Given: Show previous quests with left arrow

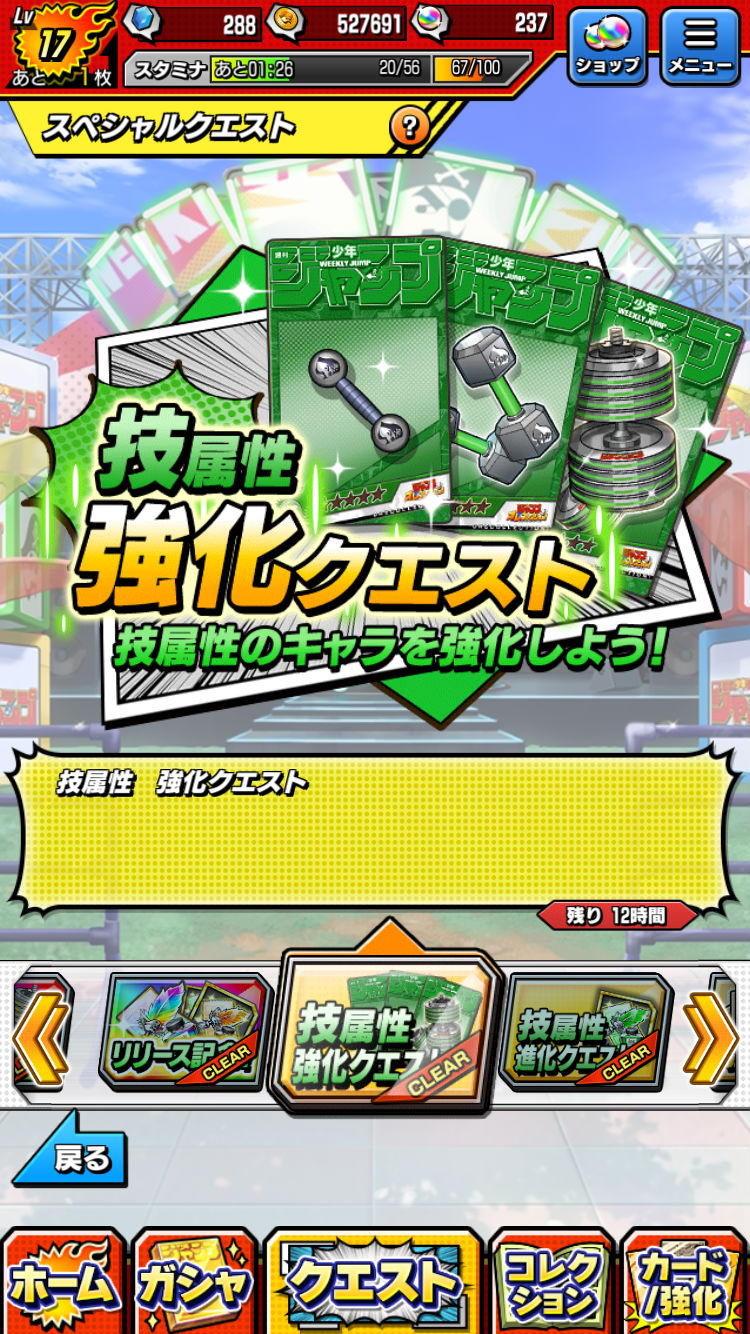Looking at the screenshot, I should click(40, 1037).
